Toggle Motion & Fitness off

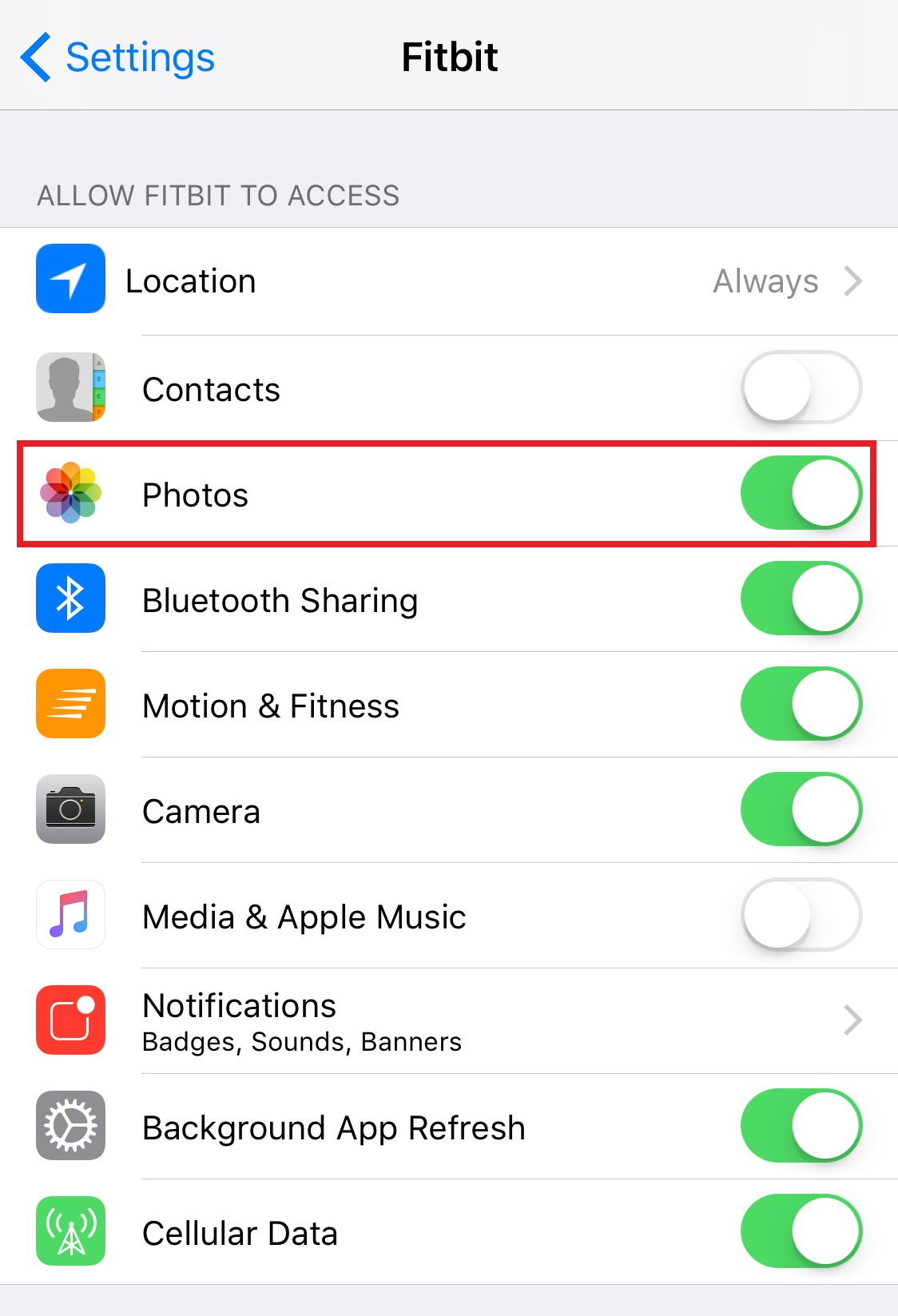(801, 704)
